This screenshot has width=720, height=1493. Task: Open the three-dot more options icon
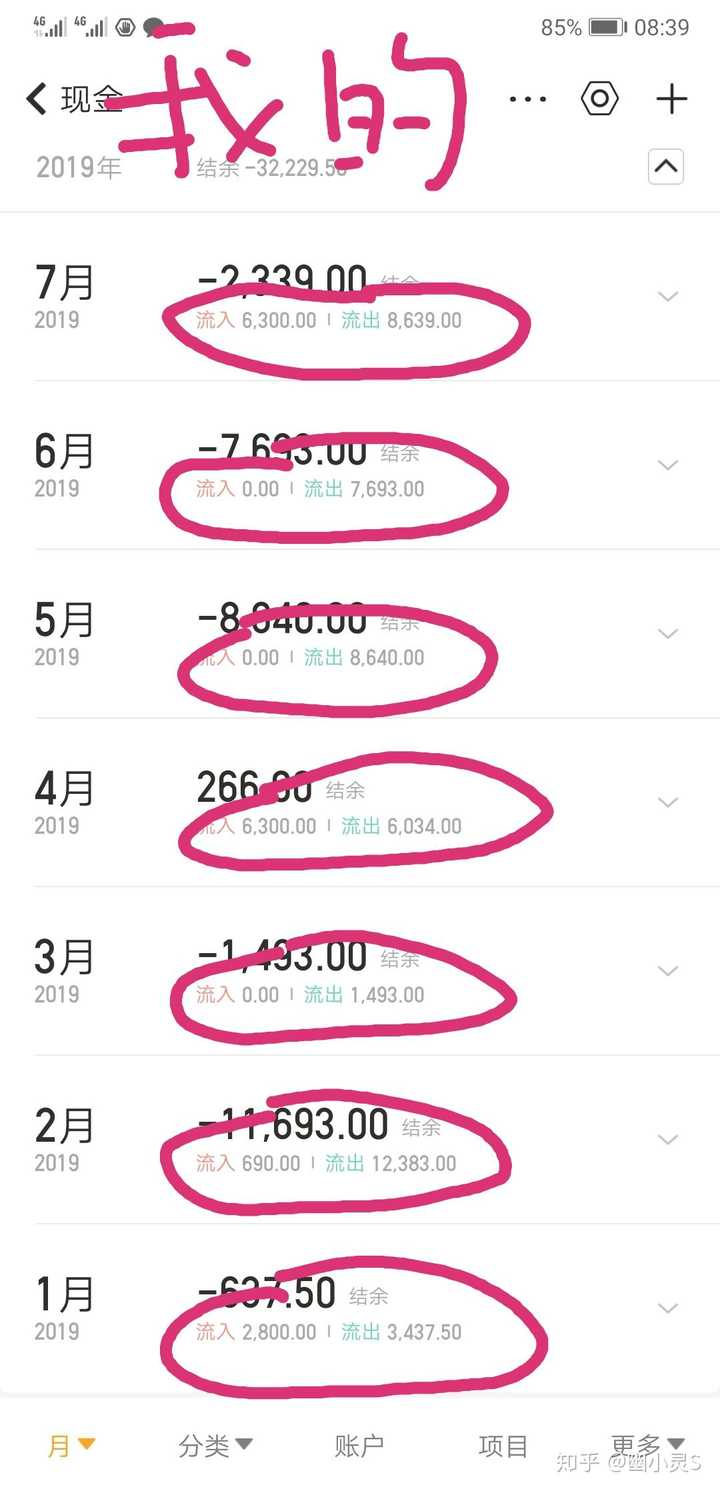pos(527,99)
